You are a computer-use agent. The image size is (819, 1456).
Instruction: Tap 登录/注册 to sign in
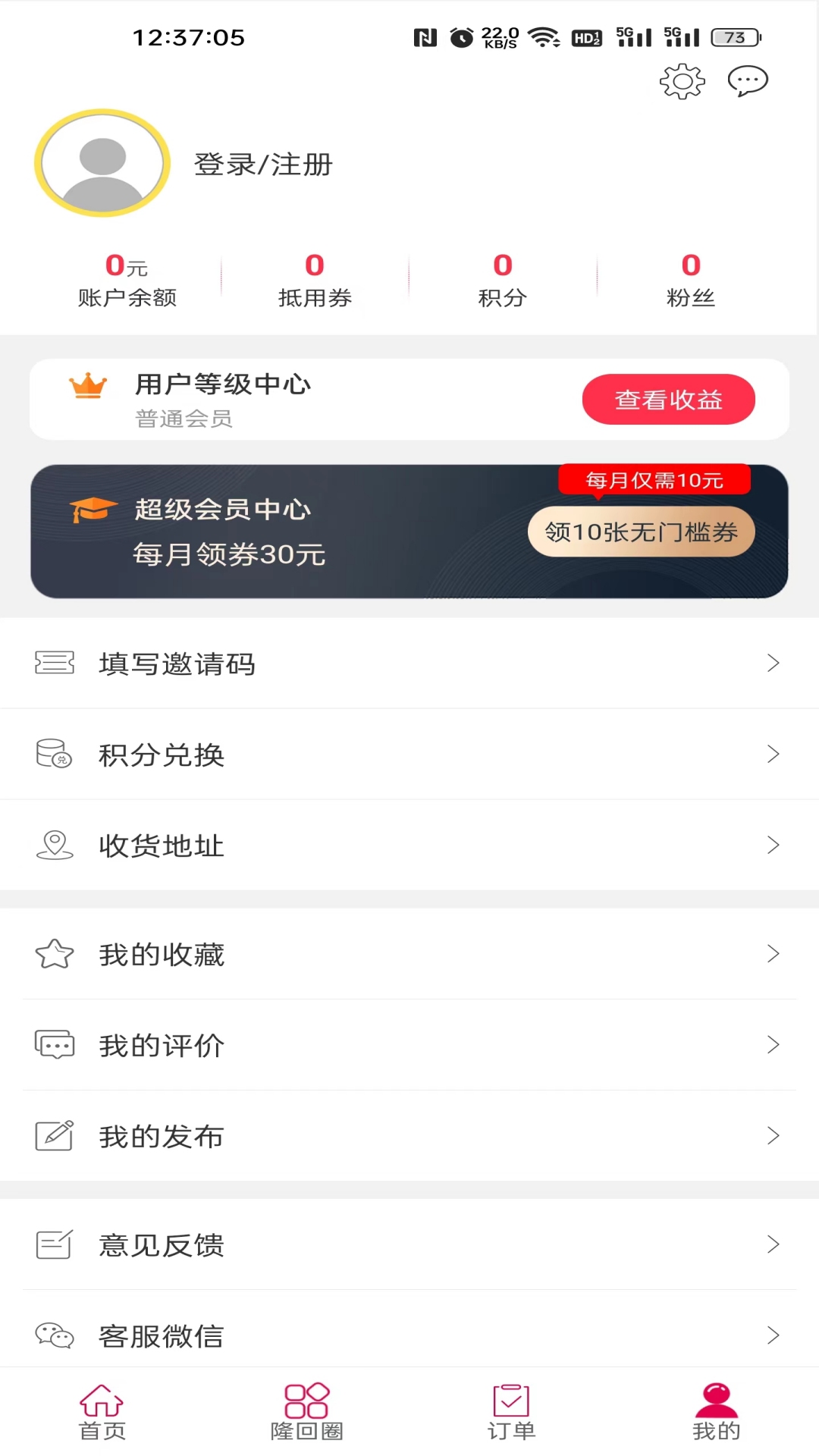pyautogui.click(x=262, y=164)
